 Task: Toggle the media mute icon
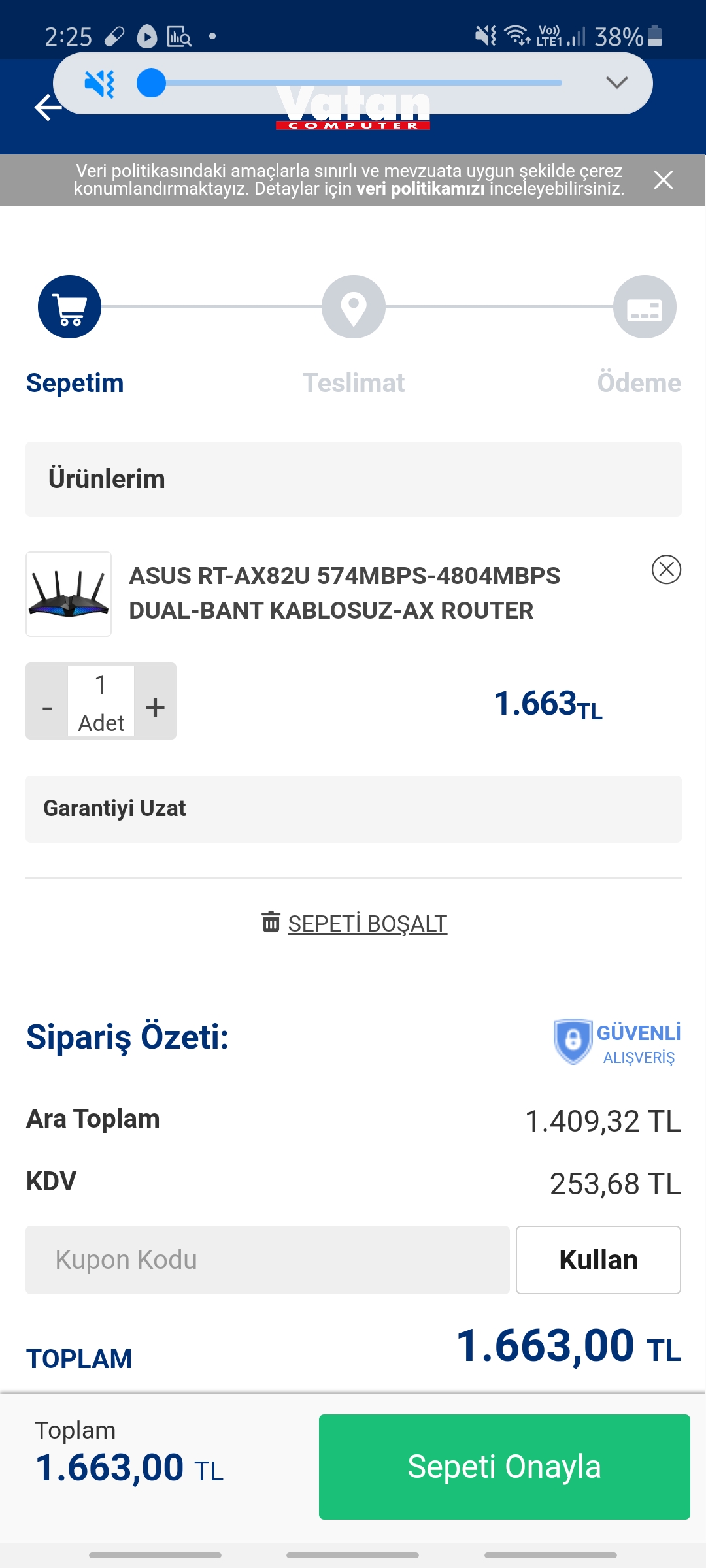point(99,84)
